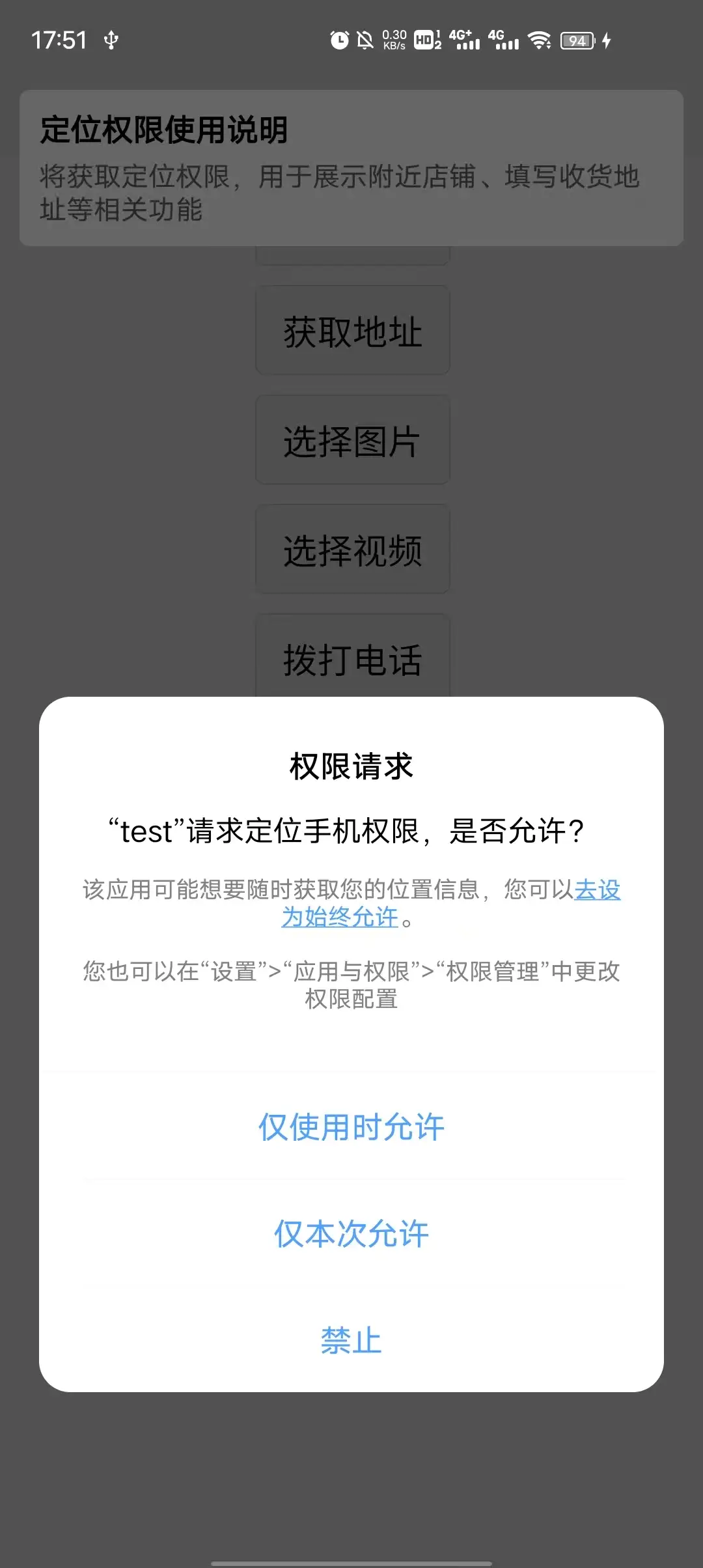Screen dimensions: 703x1568
Task: Choose 仅本次允许 for this time only
Action: [351, 1234]
